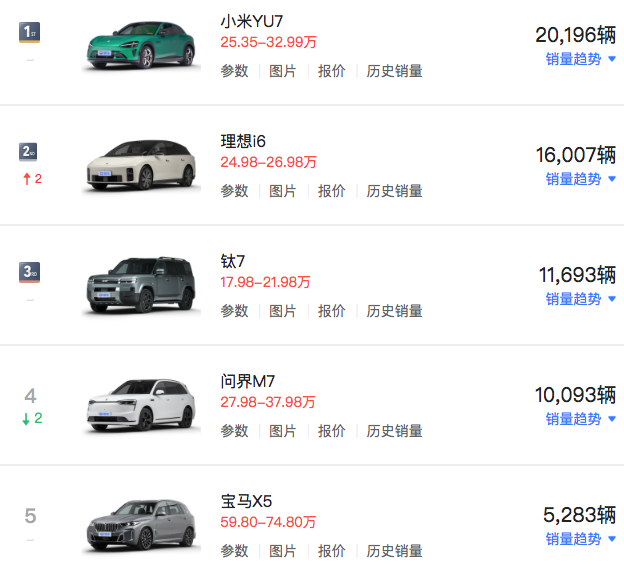View 图片 for 宝马X5
The height and width of the screenshot is (577, 624).
(283, 551)
